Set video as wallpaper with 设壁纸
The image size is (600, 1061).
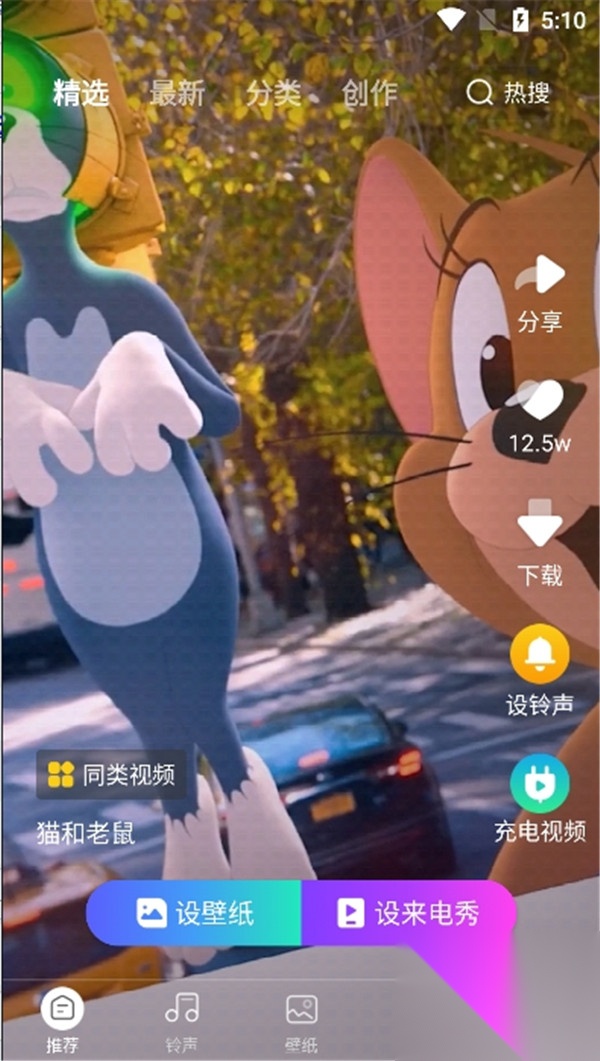click(x=196, y=913)
